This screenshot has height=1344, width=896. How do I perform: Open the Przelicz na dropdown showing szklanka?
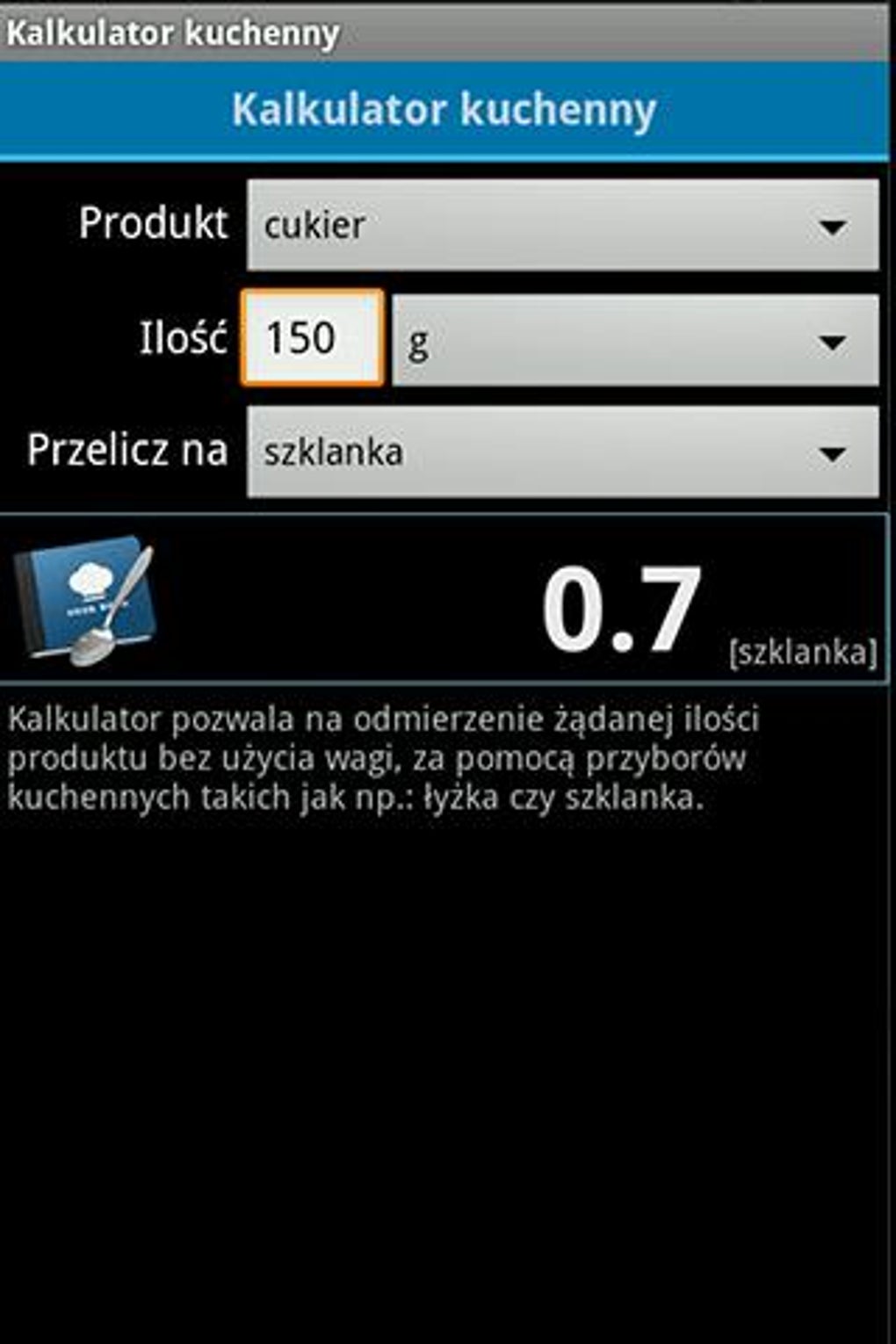562,452
